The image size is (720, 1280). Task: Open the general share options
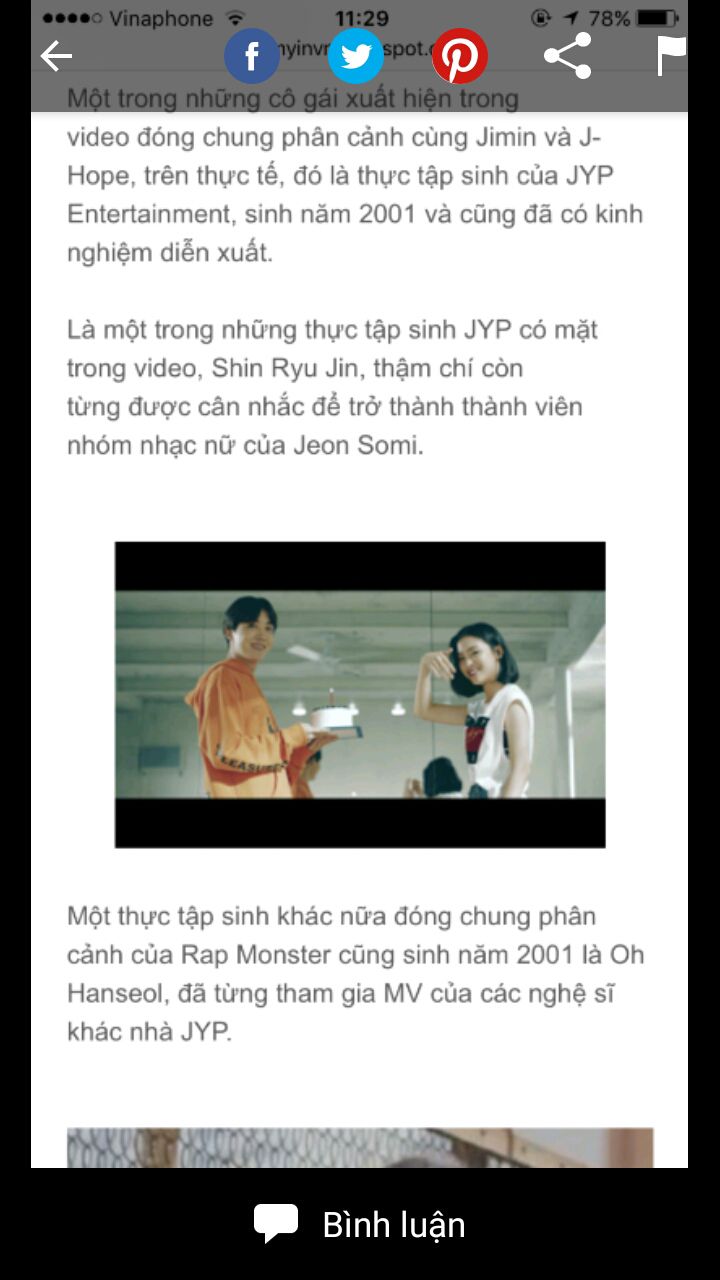click(x=567, y=56)
